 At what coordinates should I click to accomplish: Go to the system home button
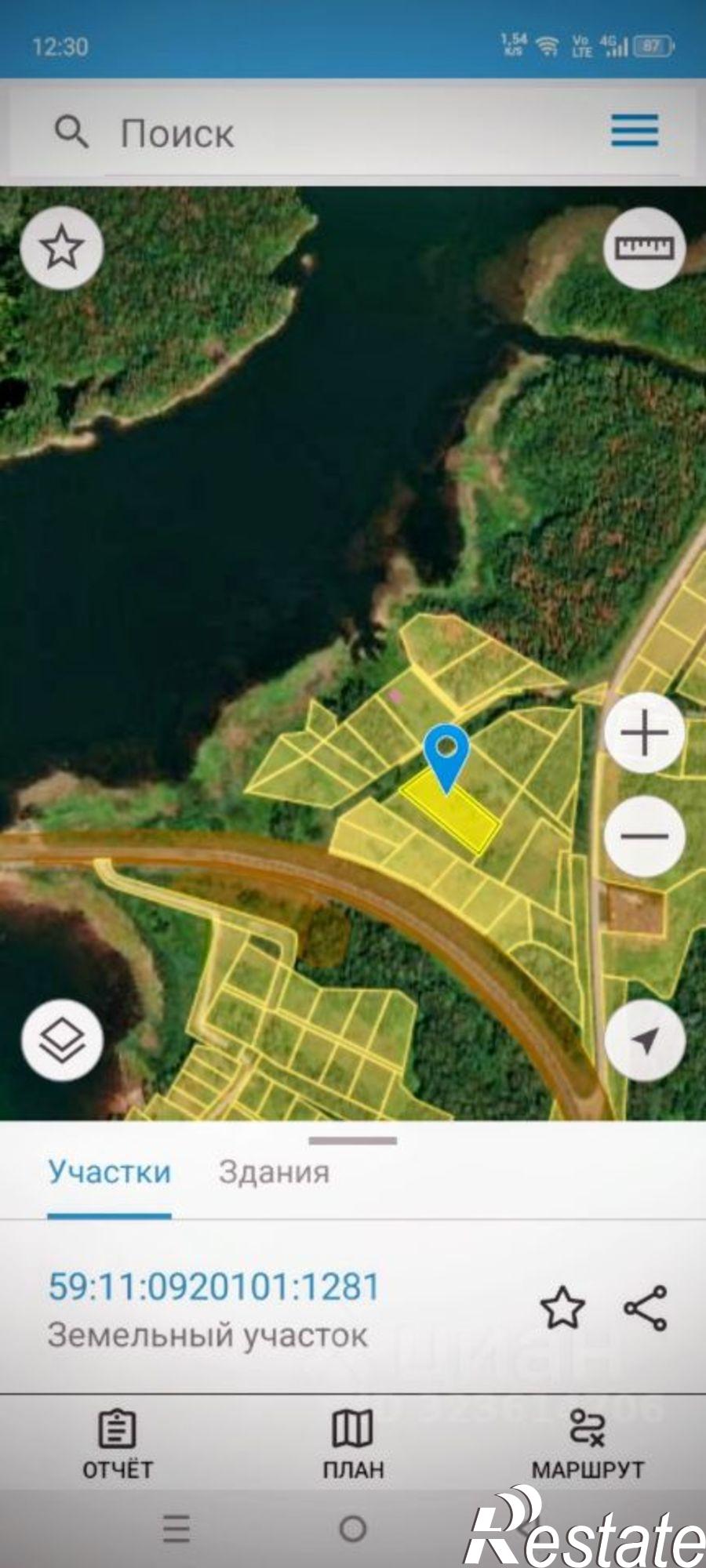(353, 1529)
